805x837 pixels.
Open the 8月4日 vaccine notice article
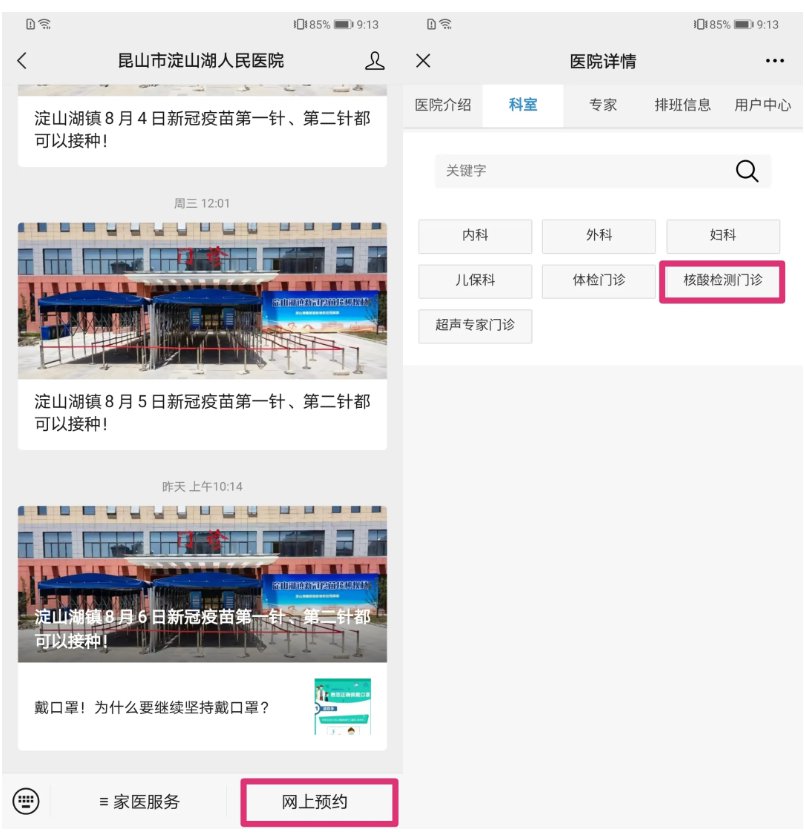click(202, 130)
